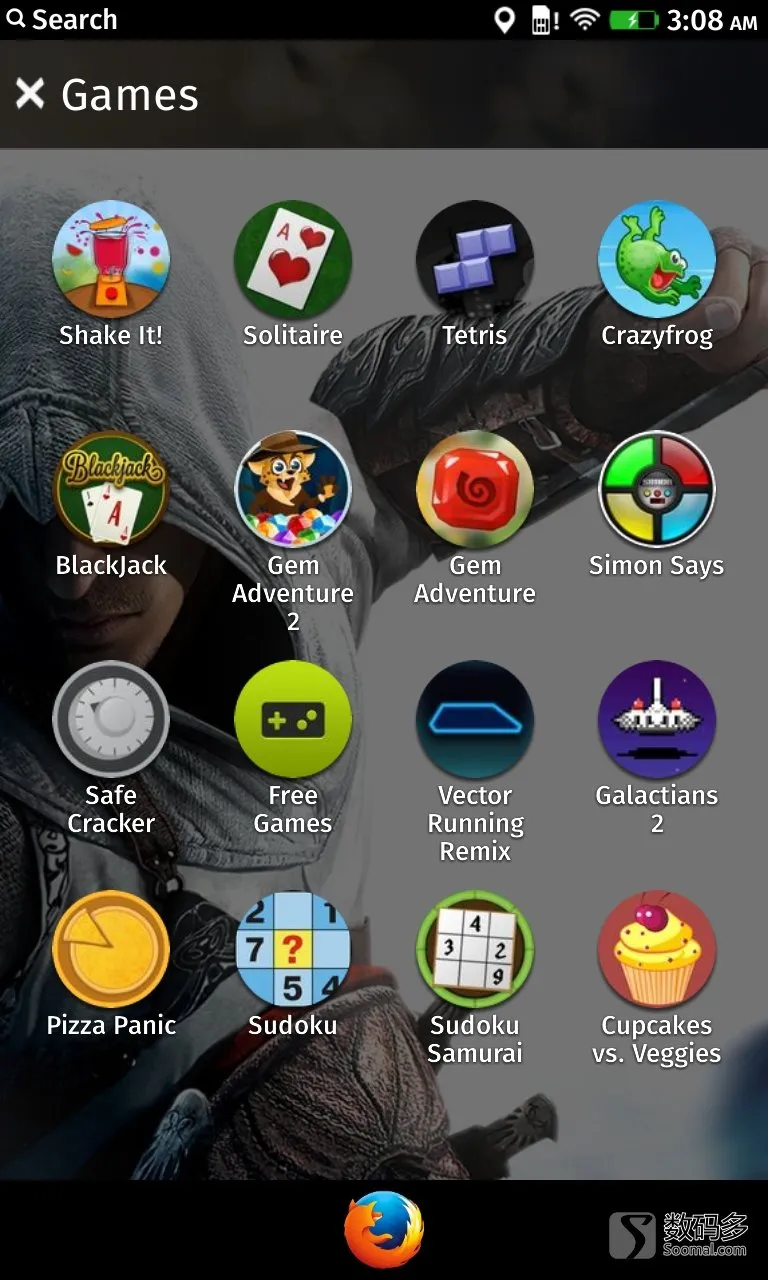Launch Pizza Panic
Viewport: 768px width, 1280px height.
(111, 950)
